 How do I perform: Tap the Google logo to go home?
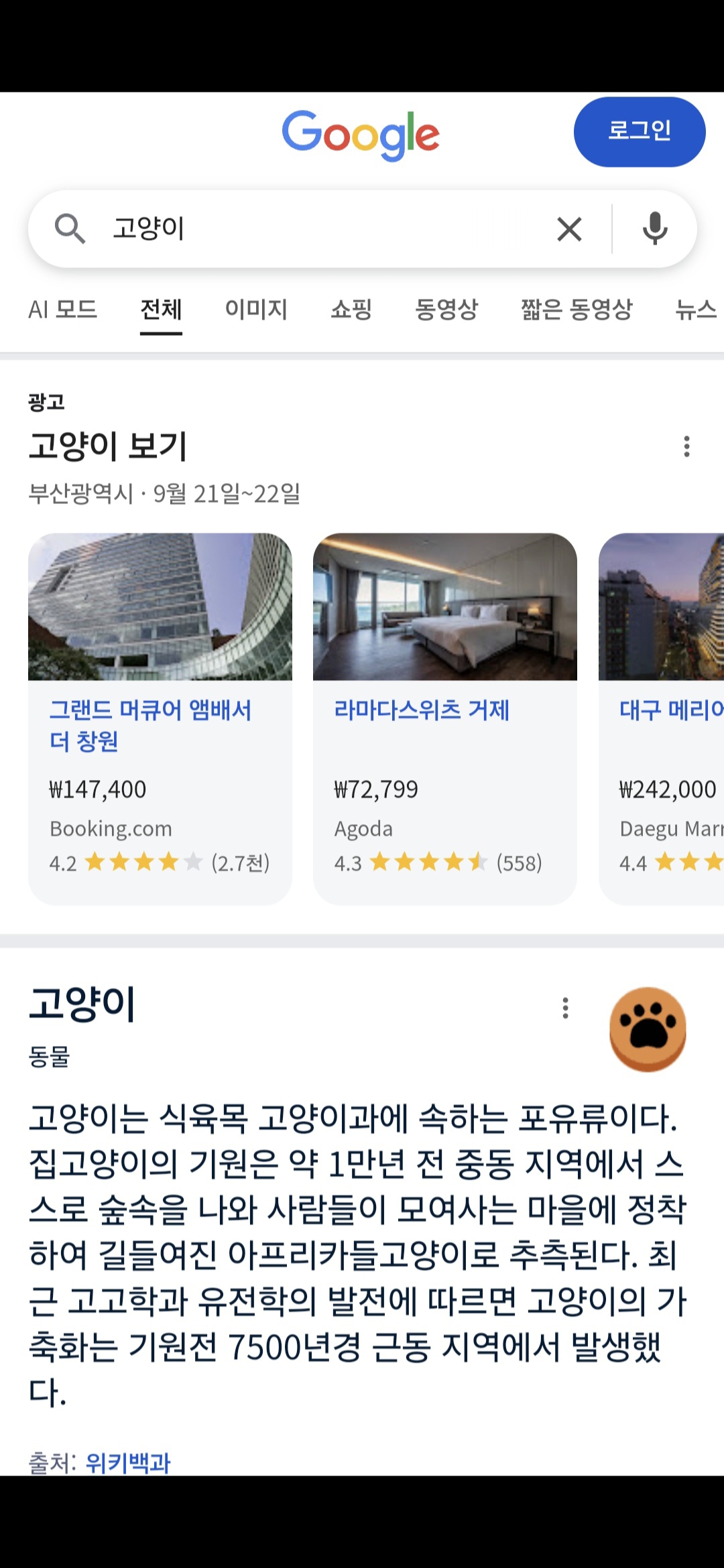361,134
